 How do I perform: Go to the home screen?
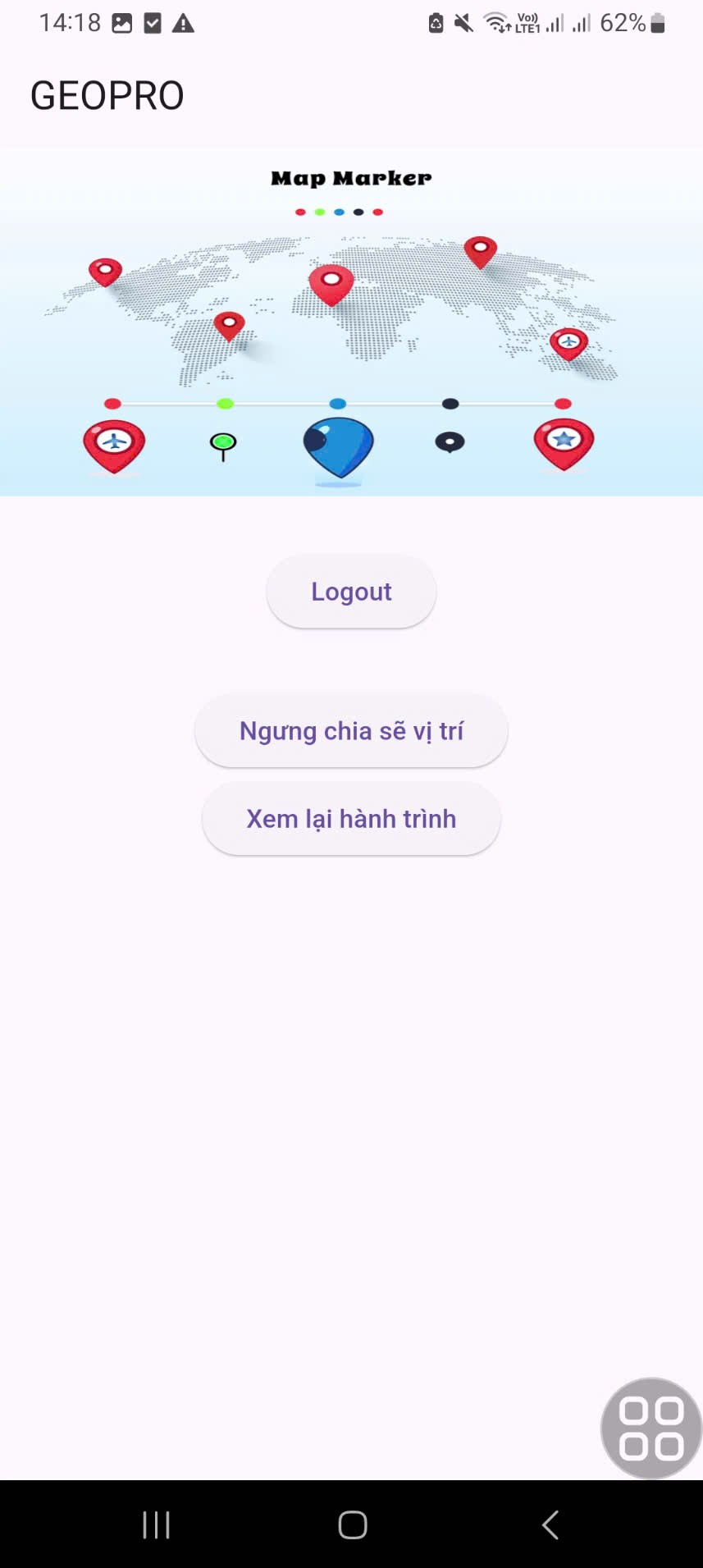(x=353, y=1525)
